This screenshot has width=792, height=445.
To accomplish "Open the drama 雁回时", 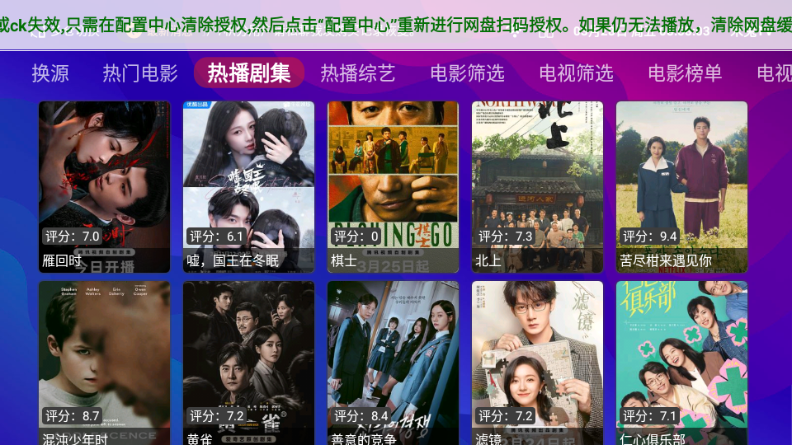I will (x=104, y=187).
